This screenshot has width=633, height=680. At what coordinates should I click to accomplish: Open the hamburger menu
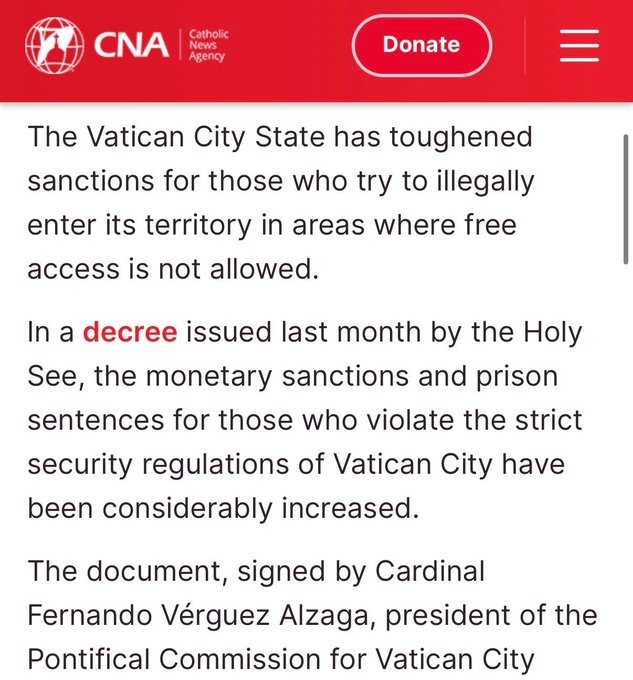579,45
